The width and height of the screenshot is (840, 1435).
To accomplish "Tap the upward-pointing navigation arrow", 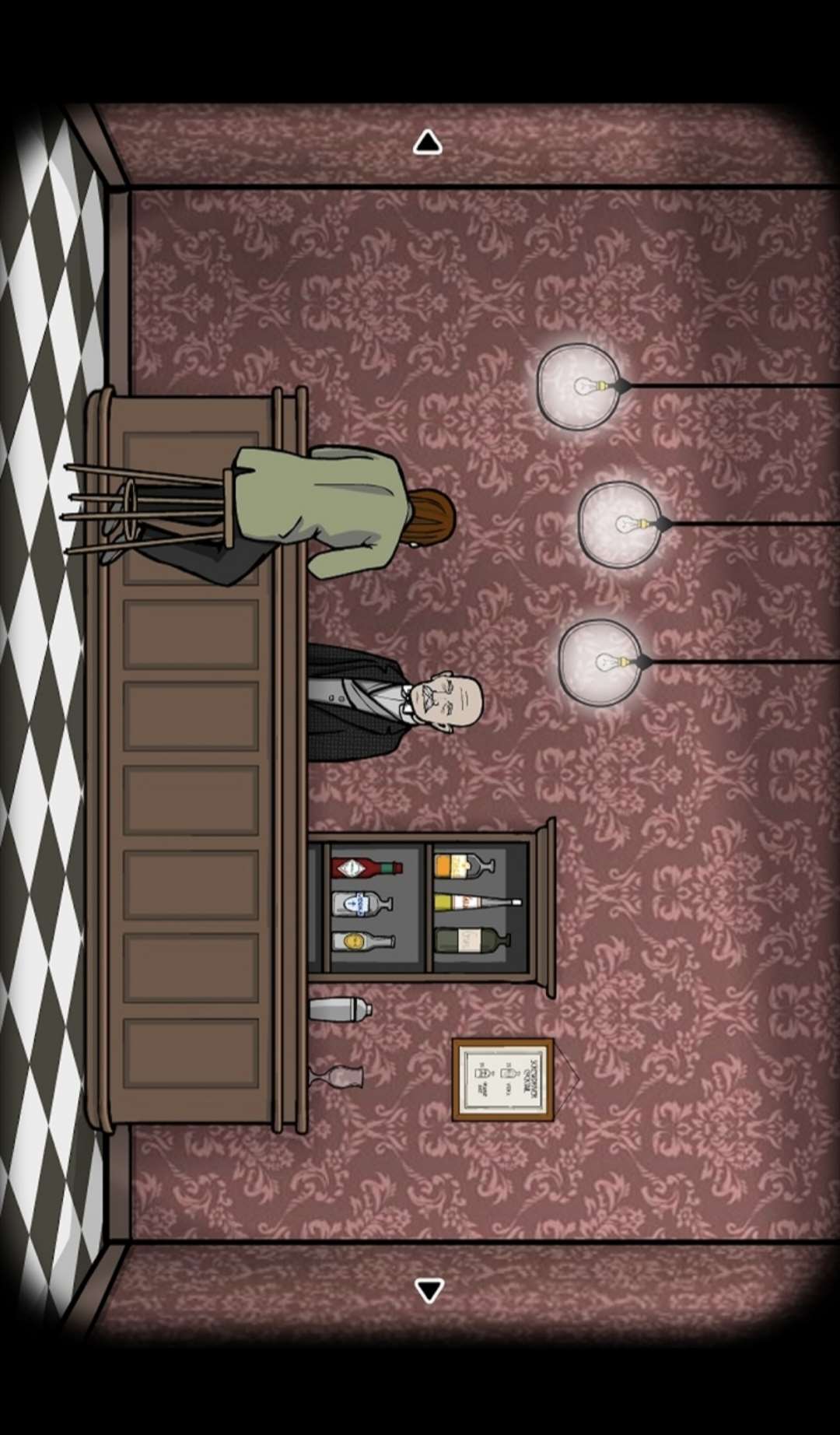I will pos(427,143).
